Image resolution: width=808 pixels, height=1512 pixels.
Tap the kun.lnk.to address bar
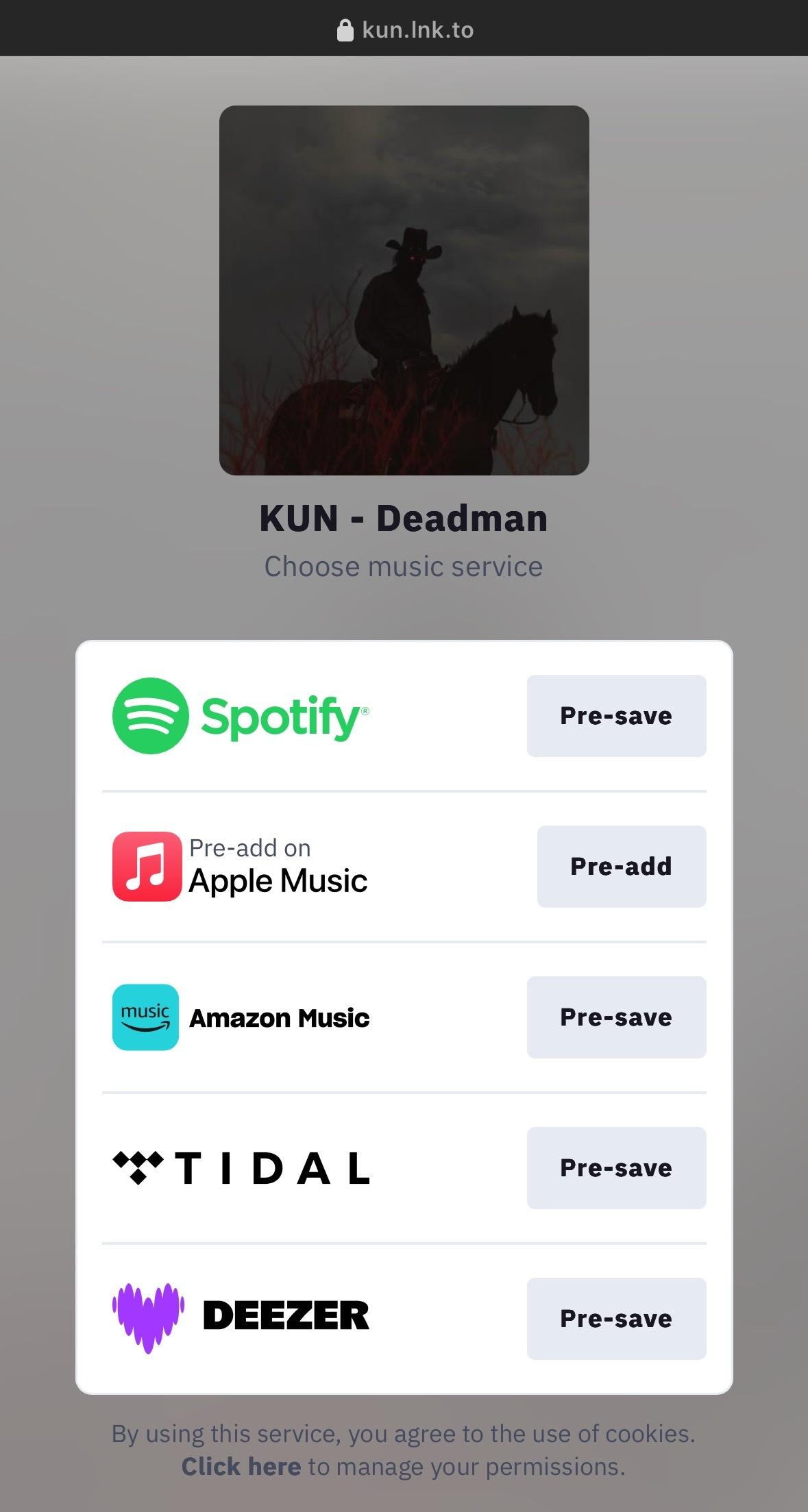pos(404,29)
